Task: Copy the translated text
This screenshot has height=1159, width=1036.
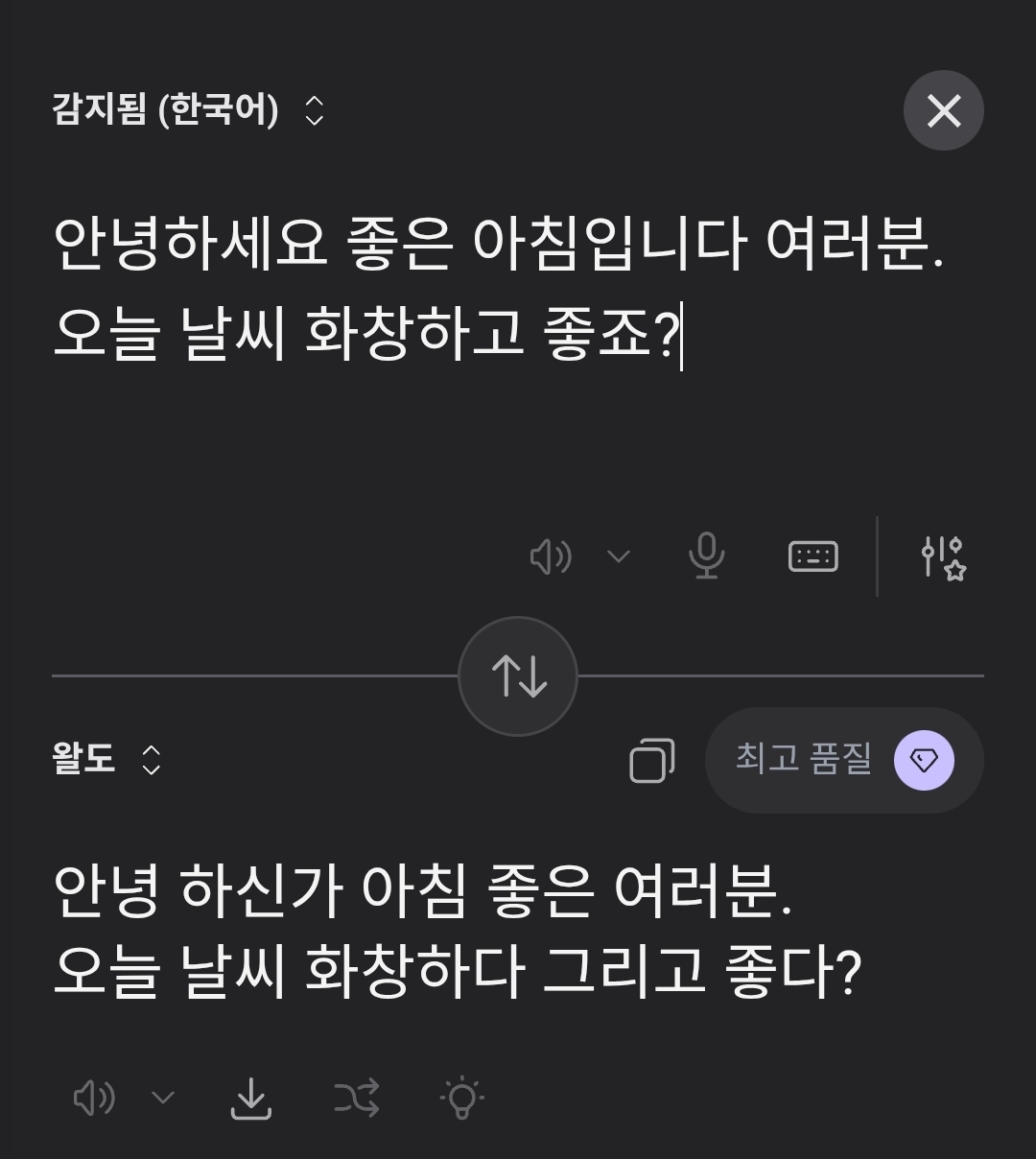Action: (652, 761)
